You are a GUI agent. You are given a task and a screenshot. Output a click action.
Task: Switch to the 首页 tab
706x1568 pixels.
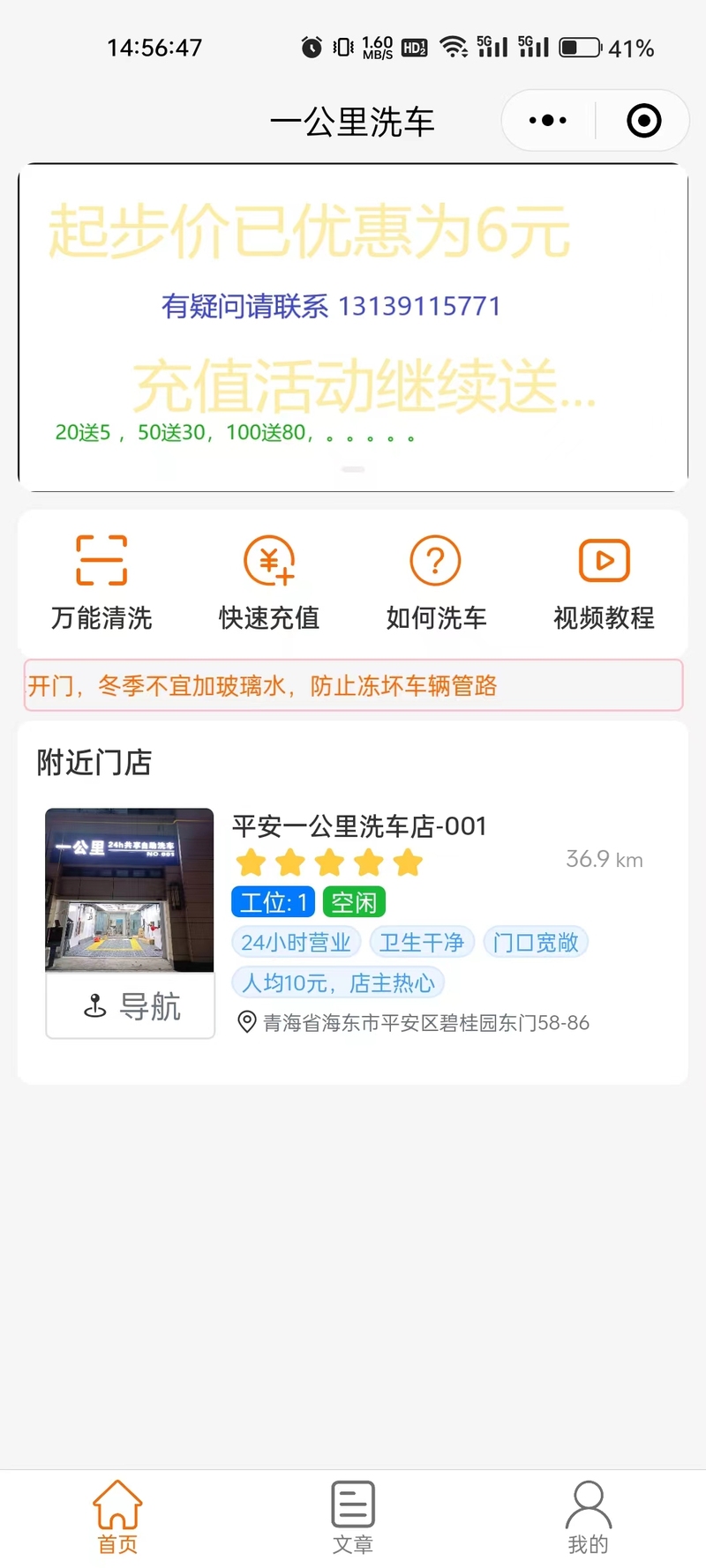click(117, 1518)
